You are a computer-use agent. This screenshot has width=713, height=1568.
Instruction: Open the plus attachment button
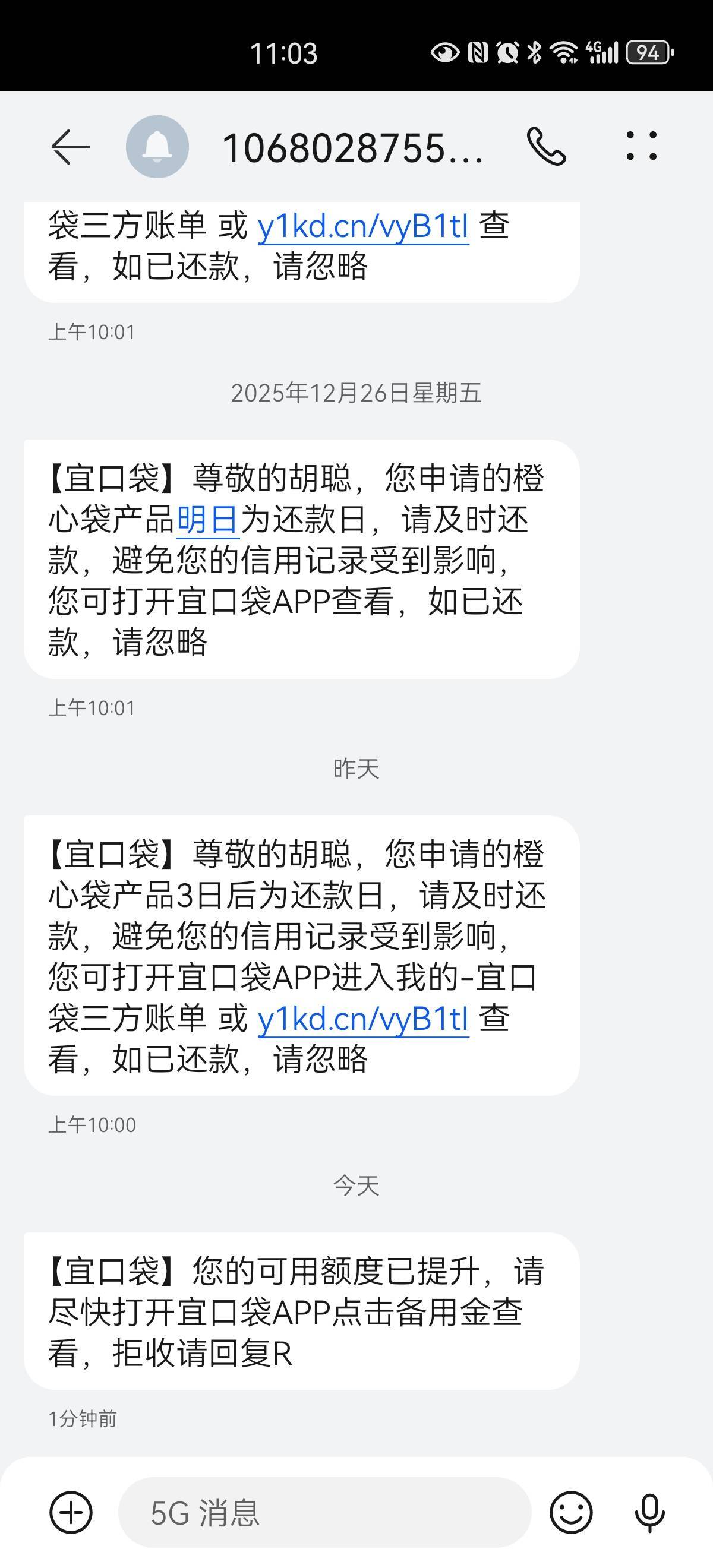point(71,1512)
